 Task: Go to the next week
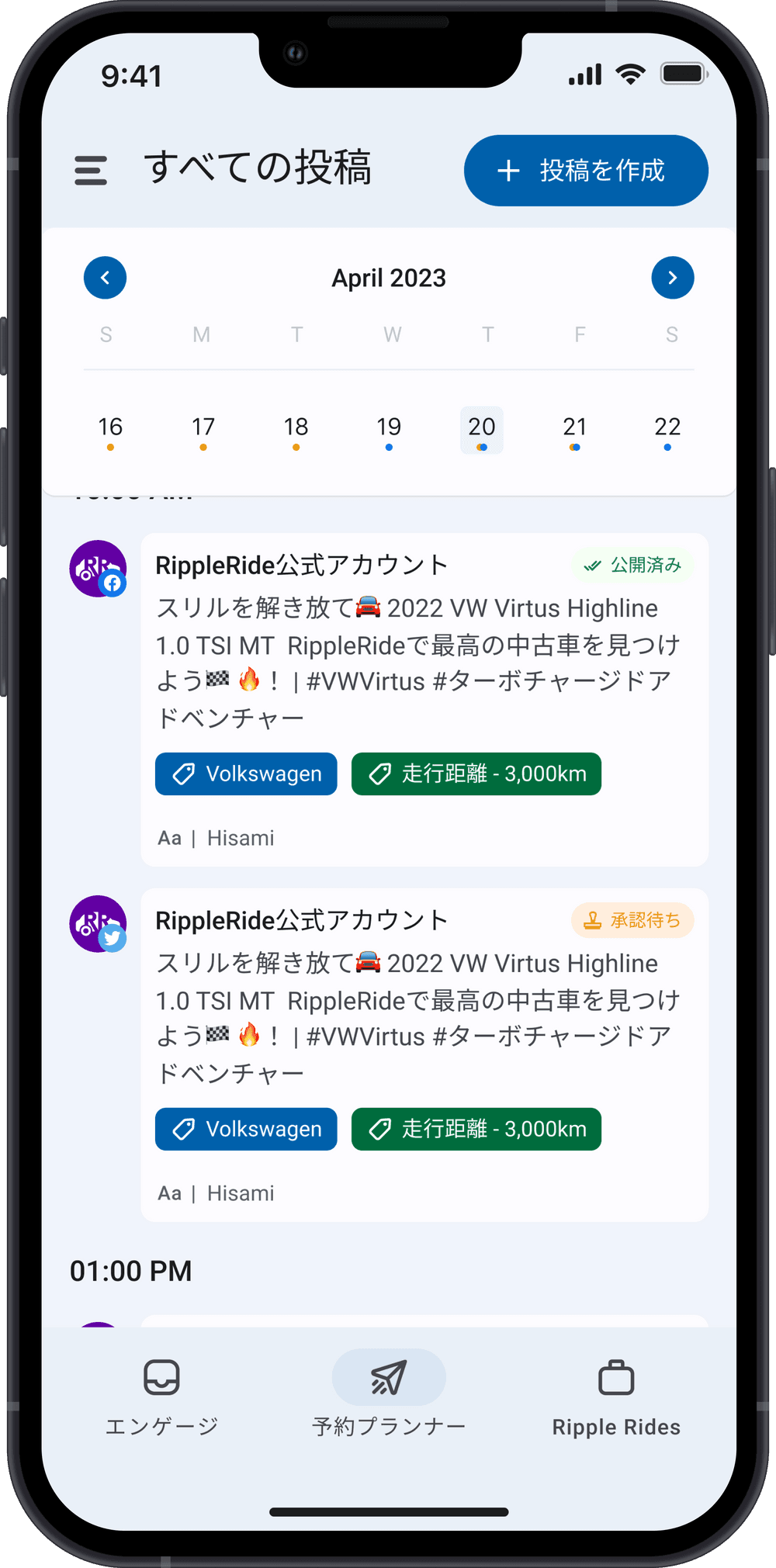click(672, 278)
